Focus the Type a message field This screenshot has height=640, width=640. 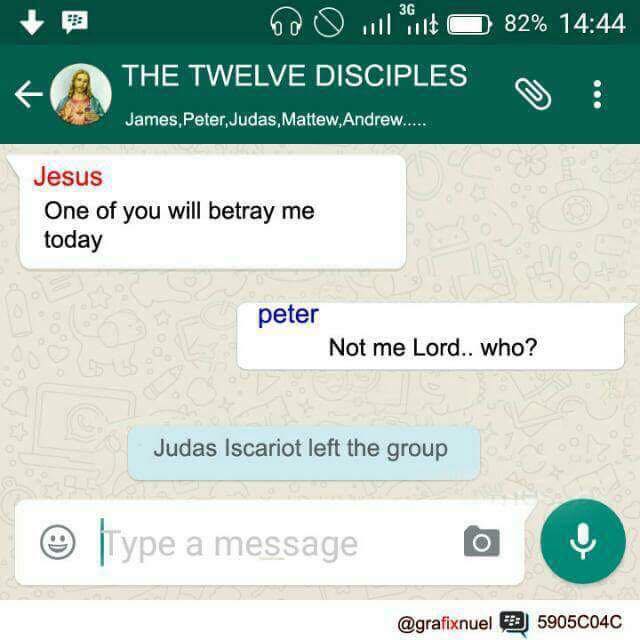pyautogui.click(x=270, y=544)
